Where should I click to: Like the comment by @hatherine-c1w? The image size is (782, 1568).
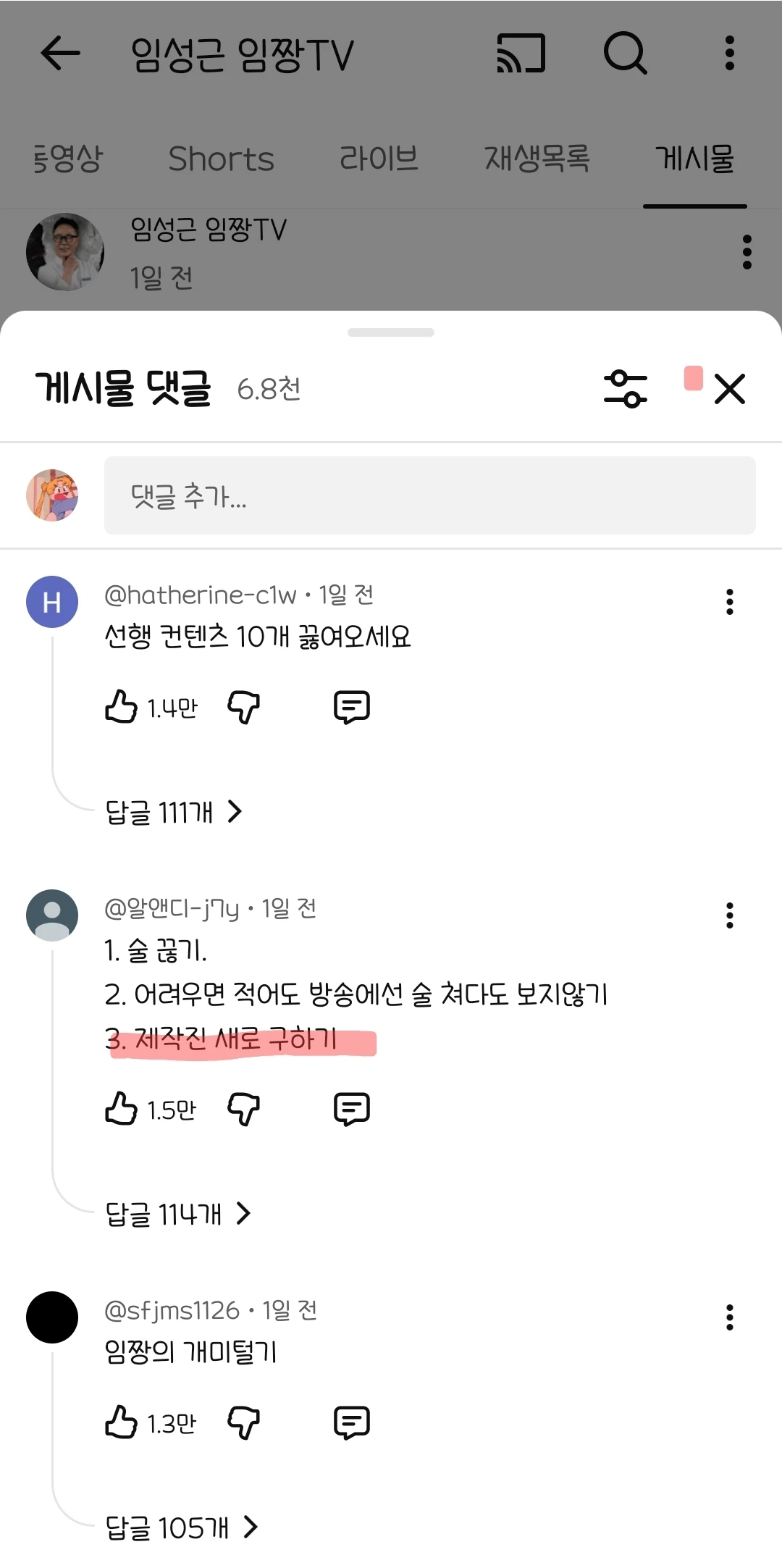click(x=122, y=707)
